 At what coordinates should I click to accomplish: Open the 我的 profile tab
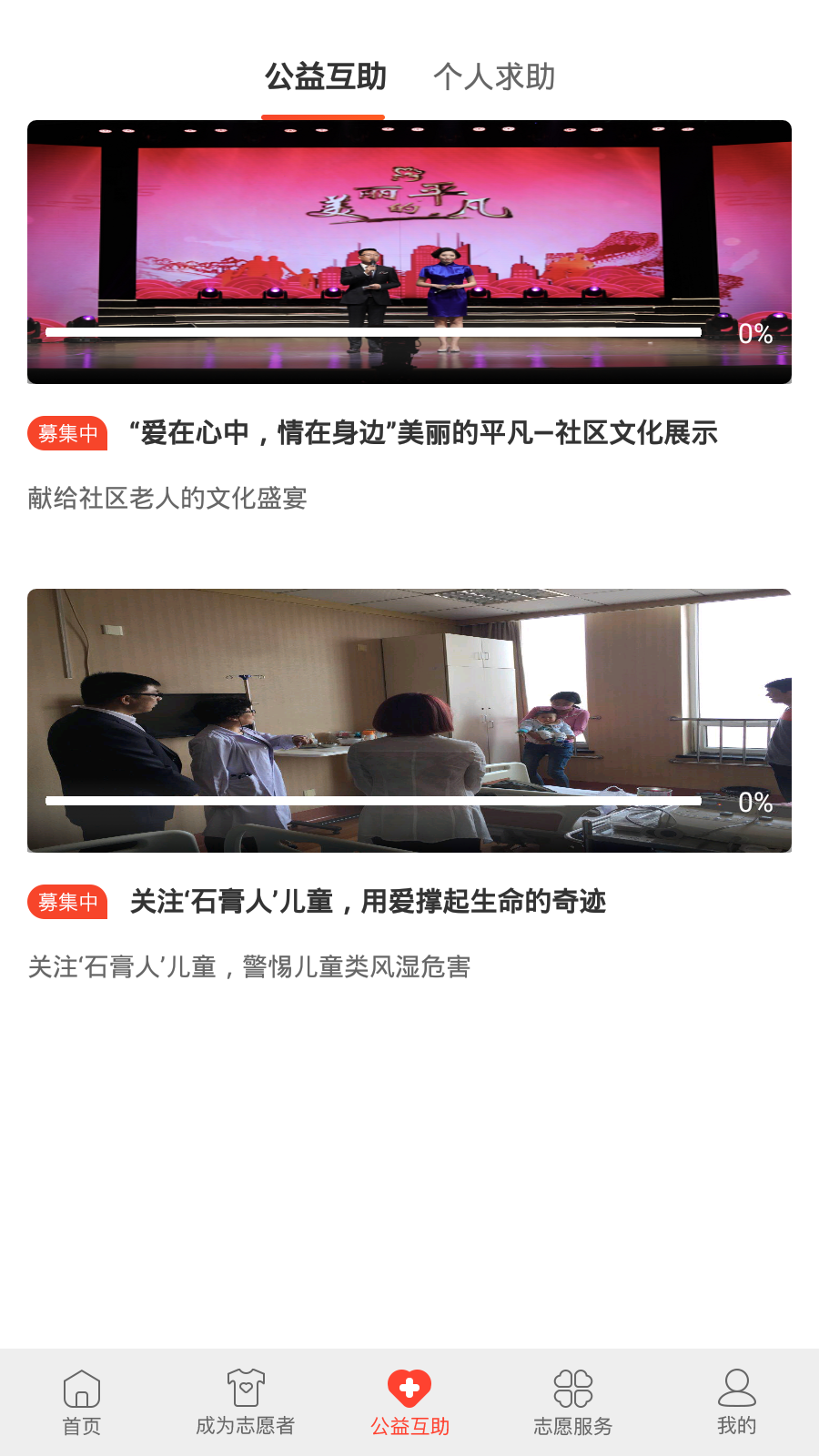736,1401
